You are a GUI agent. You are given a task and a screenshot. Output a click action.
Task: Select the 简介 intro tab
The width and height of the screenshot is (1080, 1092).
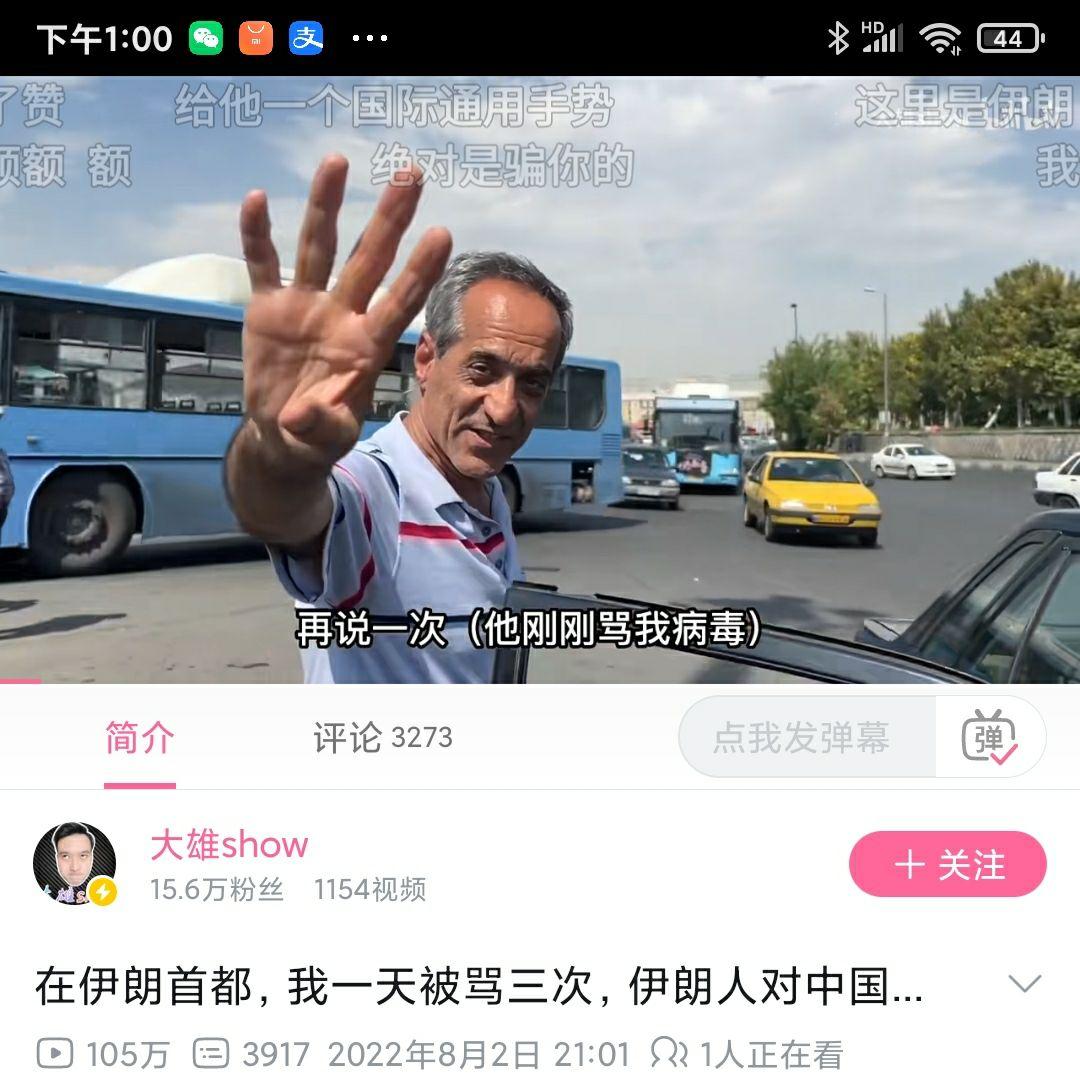[140, 739]
